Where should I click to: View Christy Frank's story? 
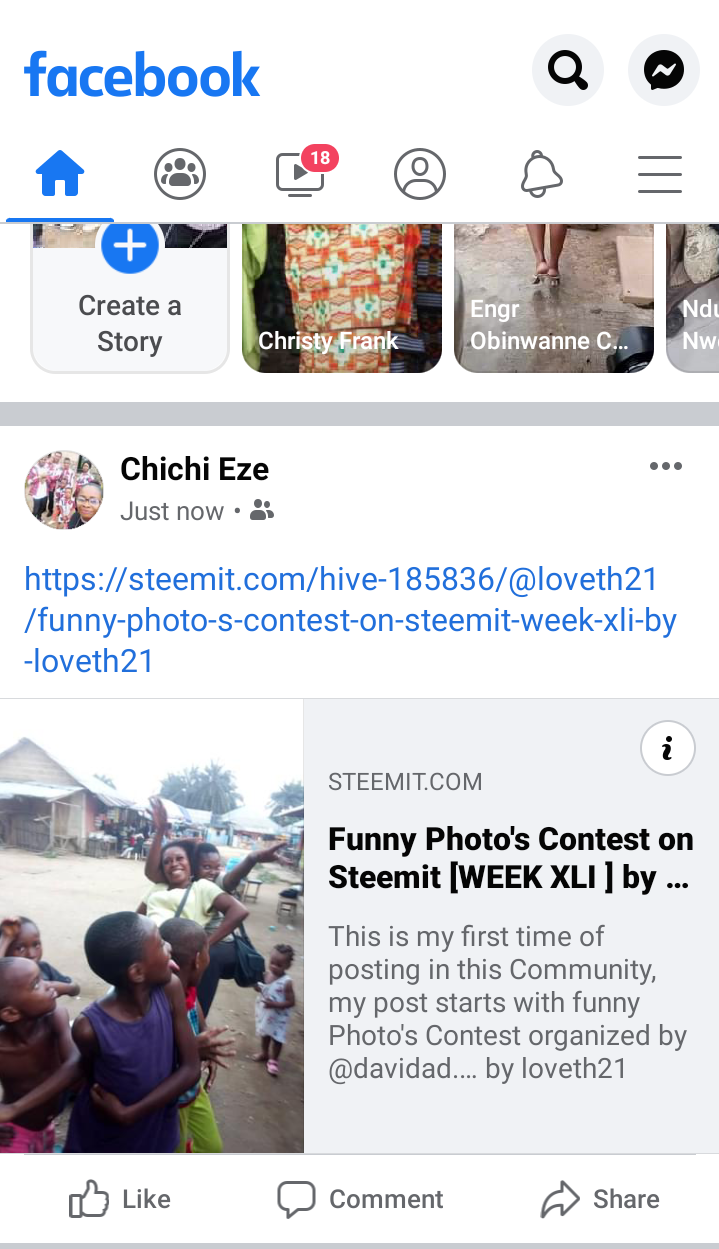click(342, 300)
